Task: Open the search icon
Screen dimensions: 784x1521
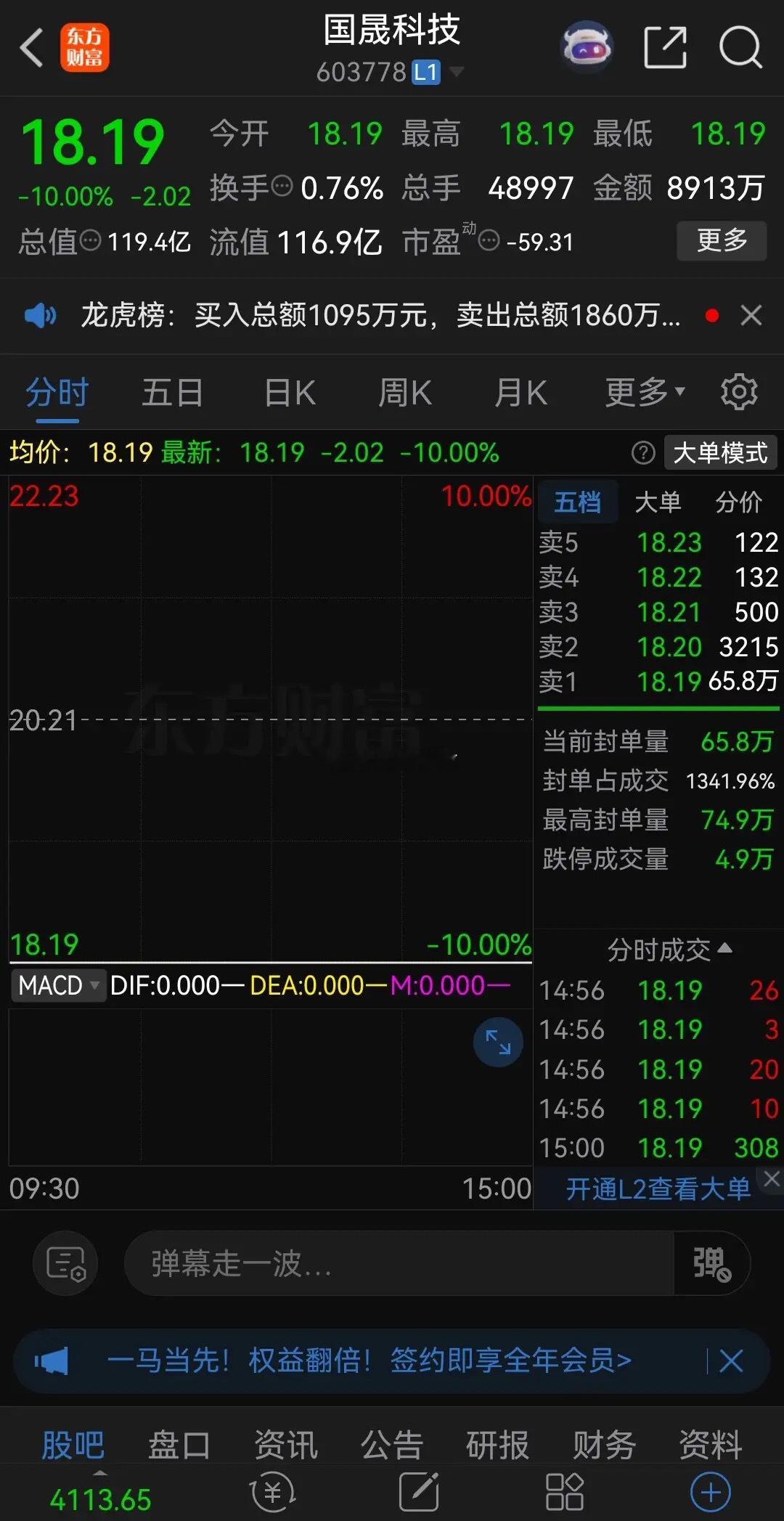Action: (x=741, y=46)
